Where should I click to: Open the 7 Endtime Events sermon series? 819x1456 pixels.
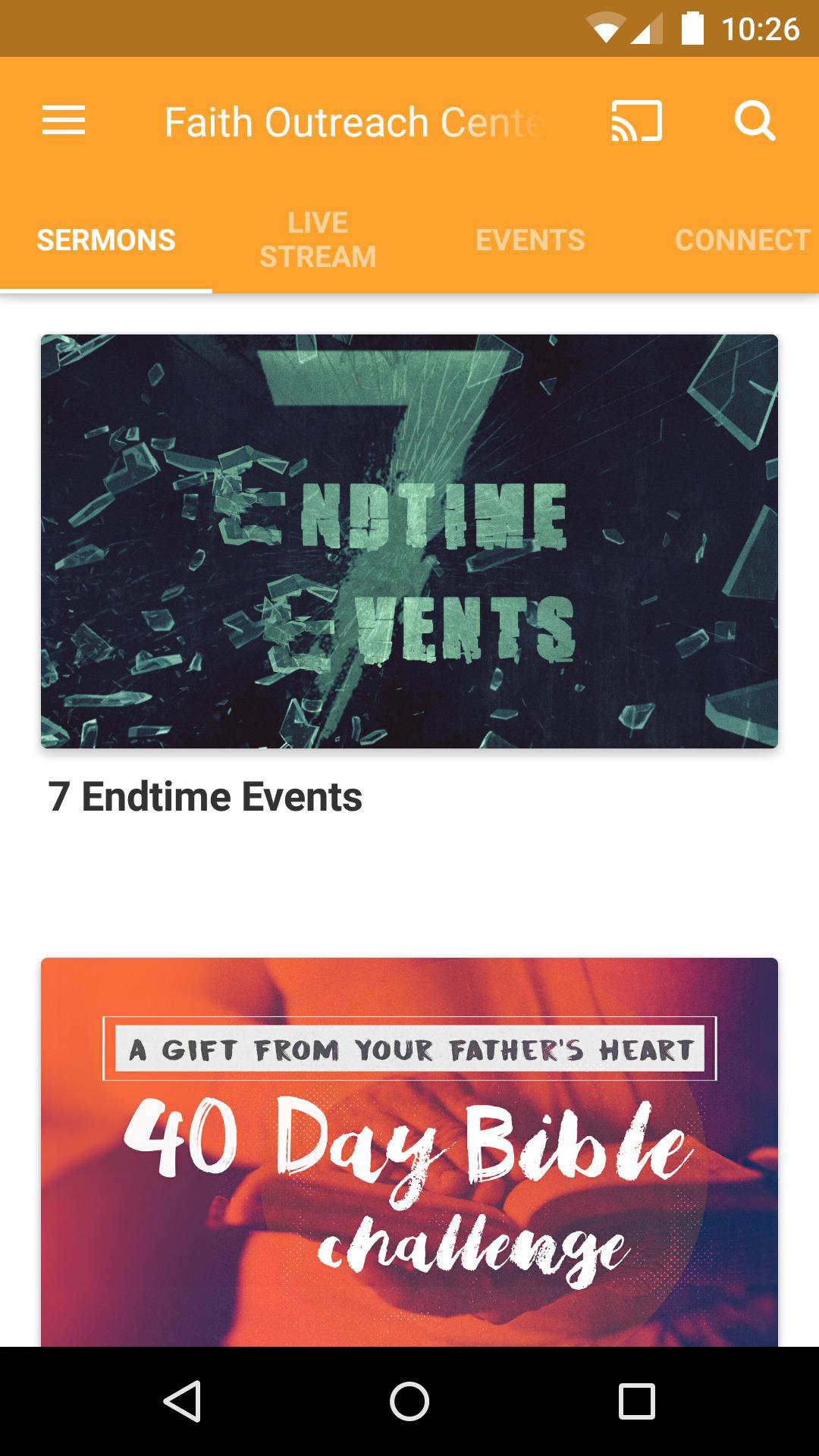(409, 541)
